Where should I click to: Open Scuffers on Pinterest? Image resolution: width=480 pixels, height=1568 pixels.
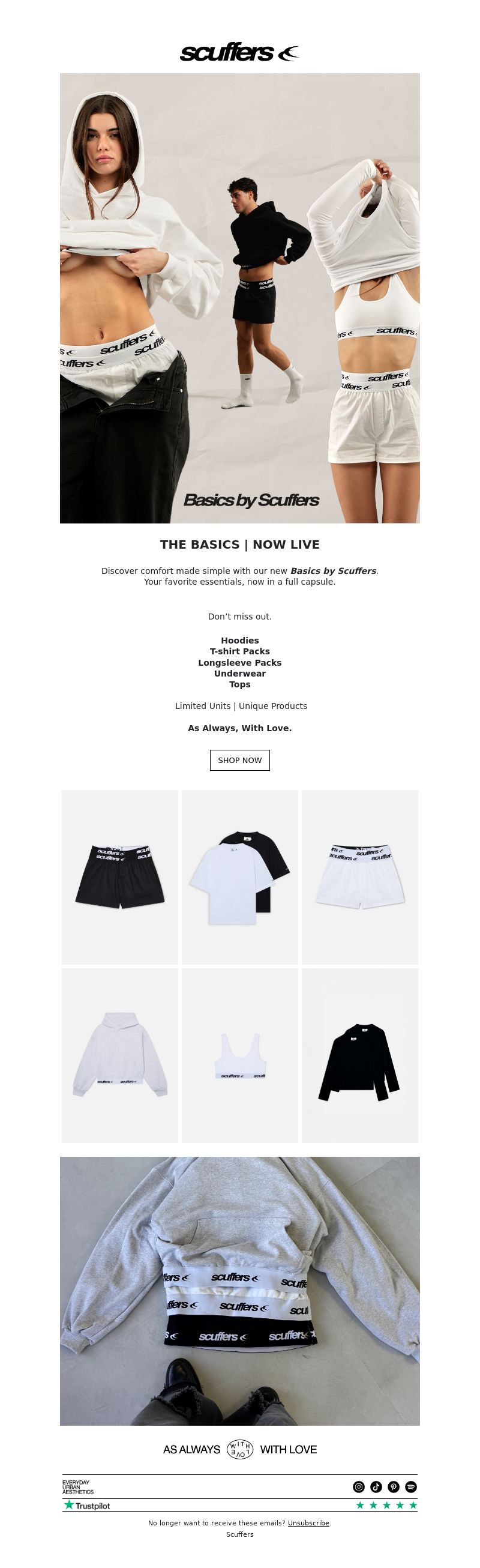click(x=394, y=1486)
